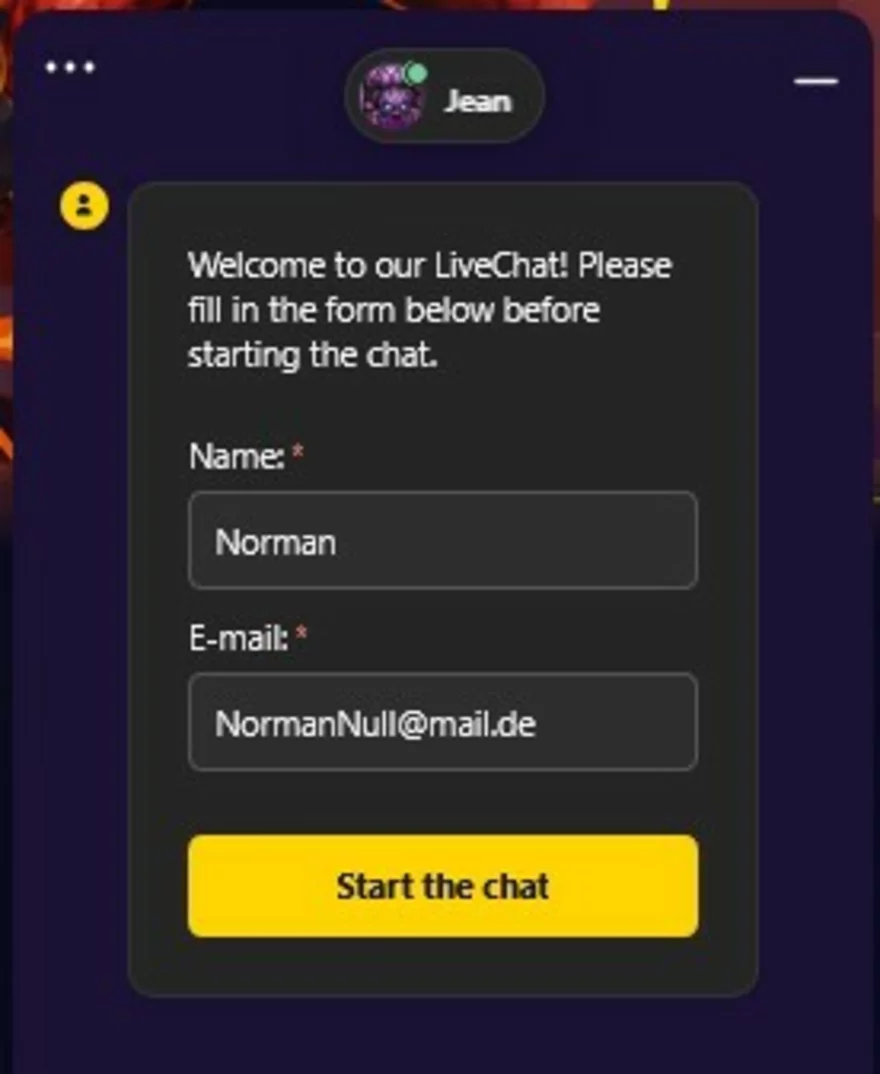Image resolution: width=880 pixels, height=1074 pixels.
Task: Minimize the chat window
Action: tap(816, 81)
